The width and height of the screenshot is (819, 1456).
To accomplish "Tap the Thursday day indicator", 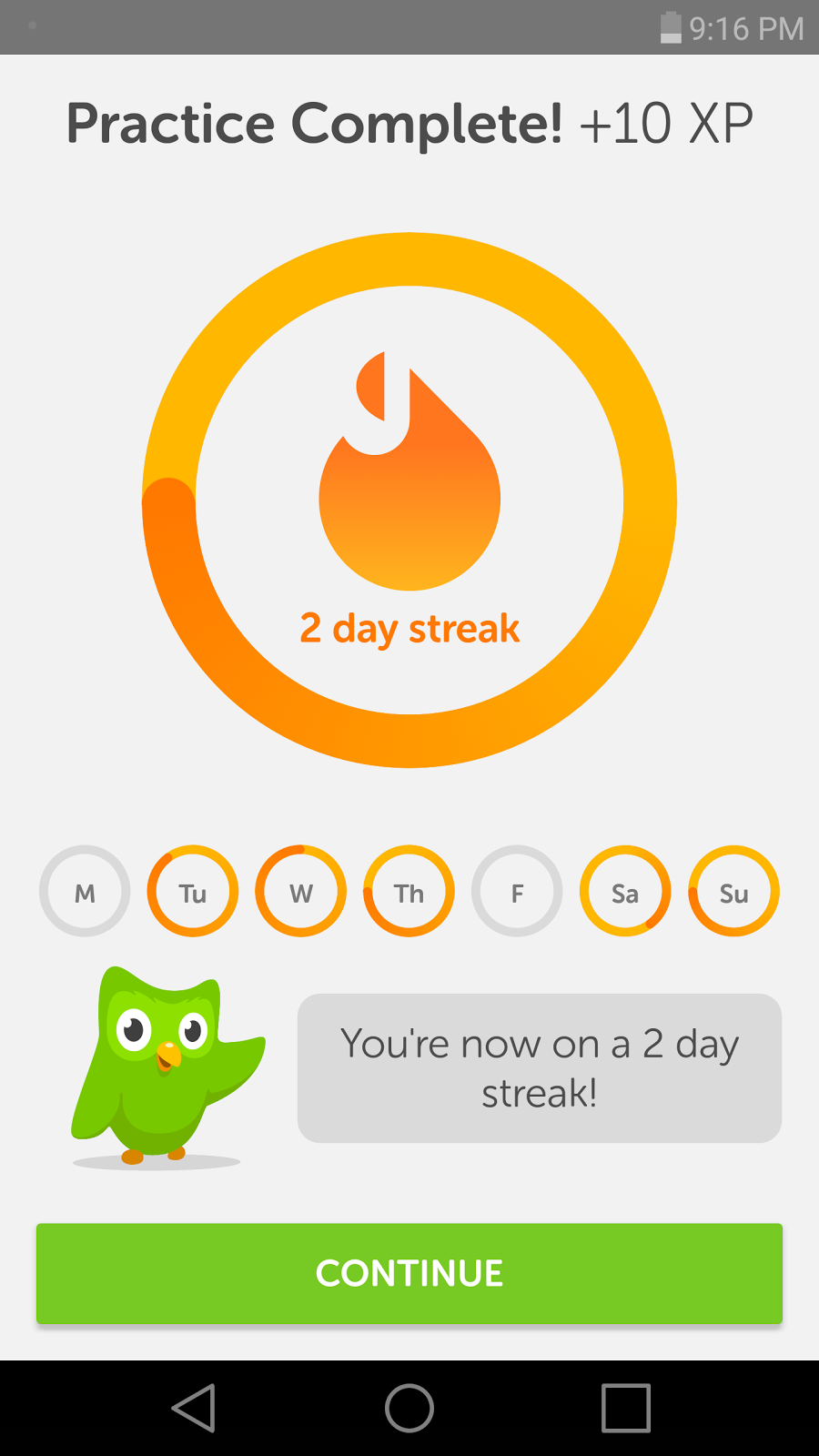I will (409, 892).
